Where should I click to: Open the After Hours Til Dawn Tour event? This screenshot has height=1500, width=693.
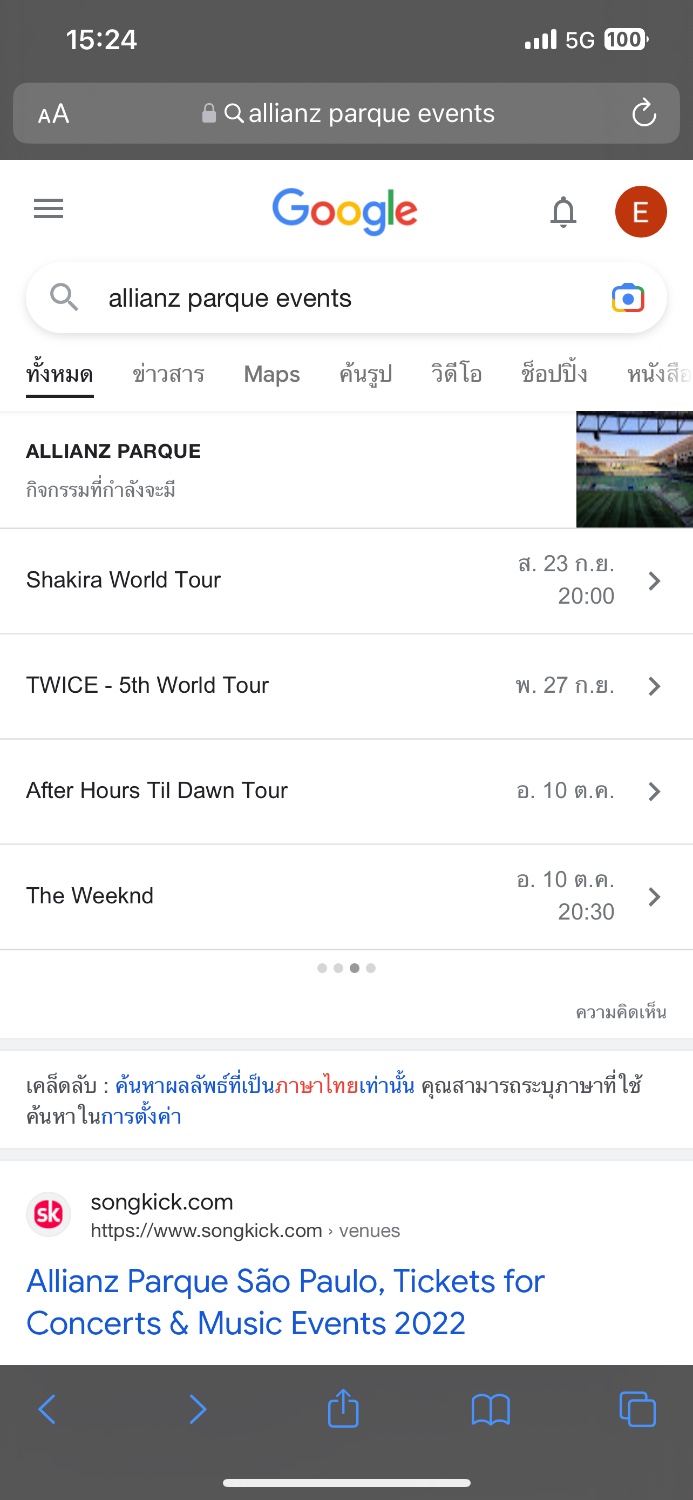pos(346,792)
